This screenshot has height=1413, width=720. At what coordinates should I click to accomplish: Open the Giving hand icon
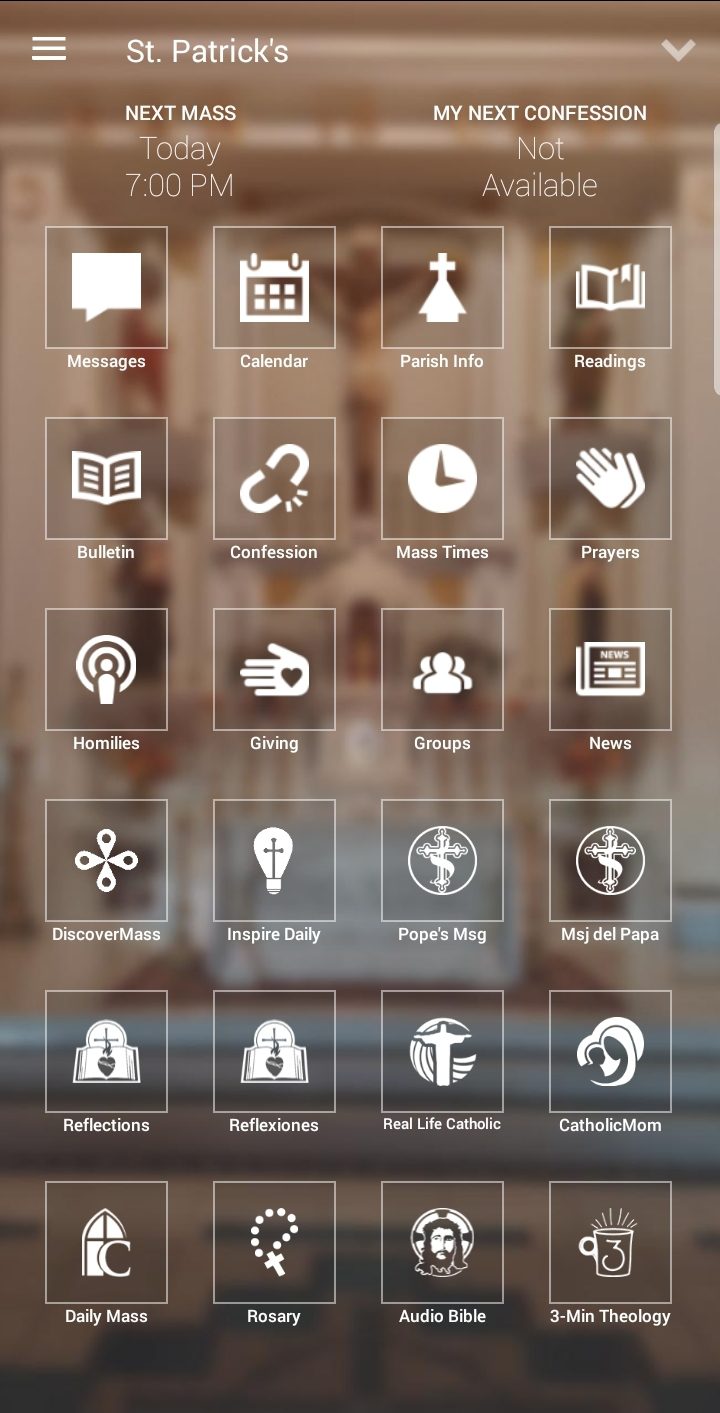274,669
